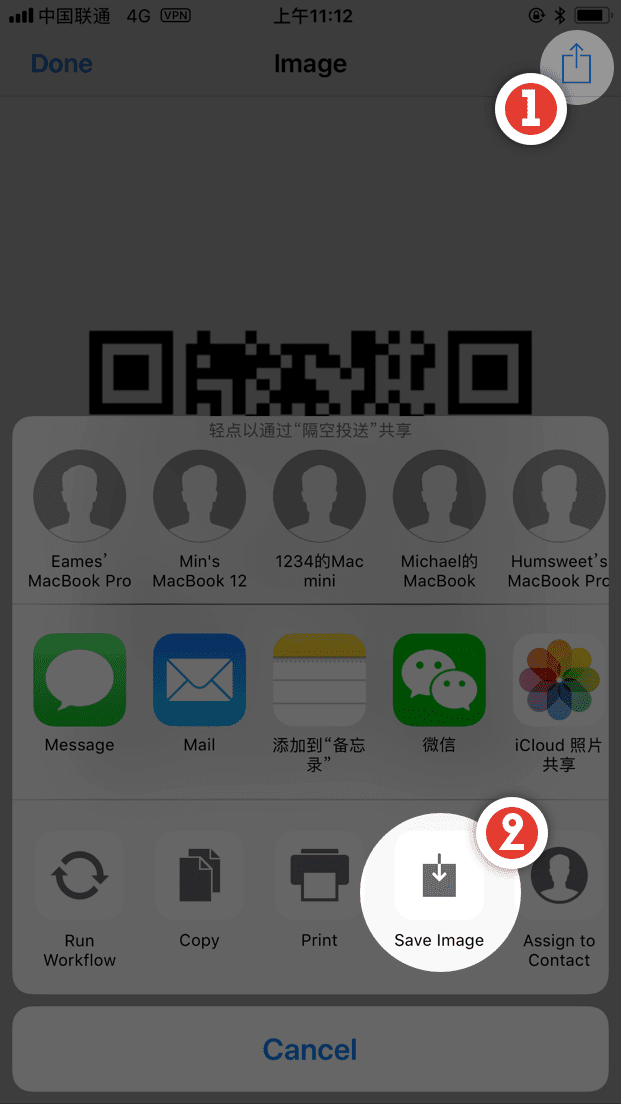Print the image

(x=320, y=875)
